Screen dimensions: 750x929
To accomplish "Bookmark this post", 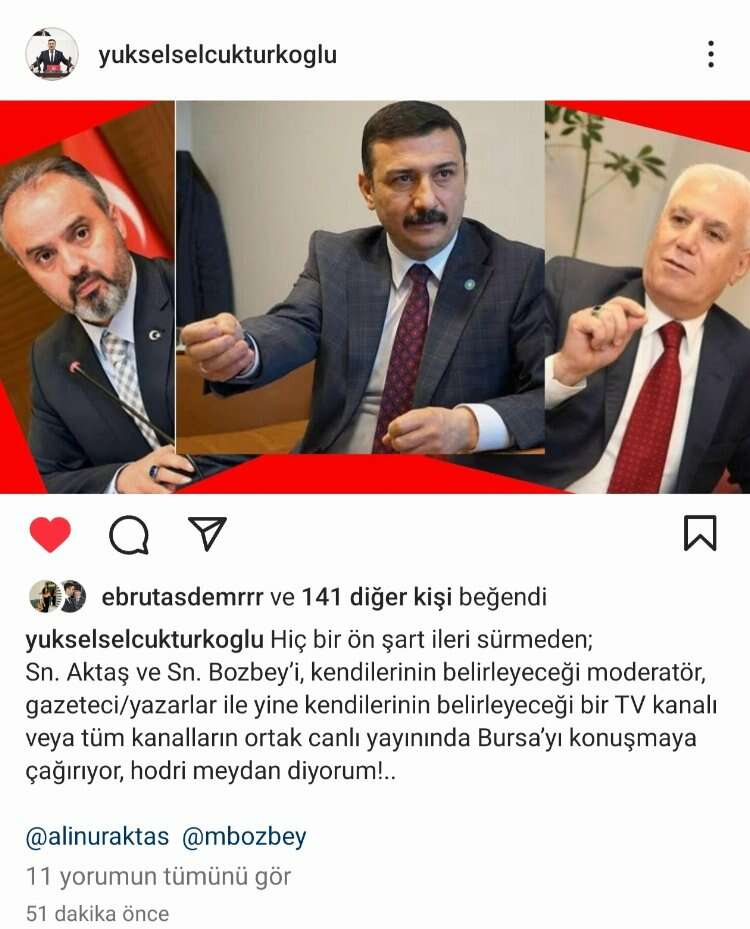I will 700,533.
